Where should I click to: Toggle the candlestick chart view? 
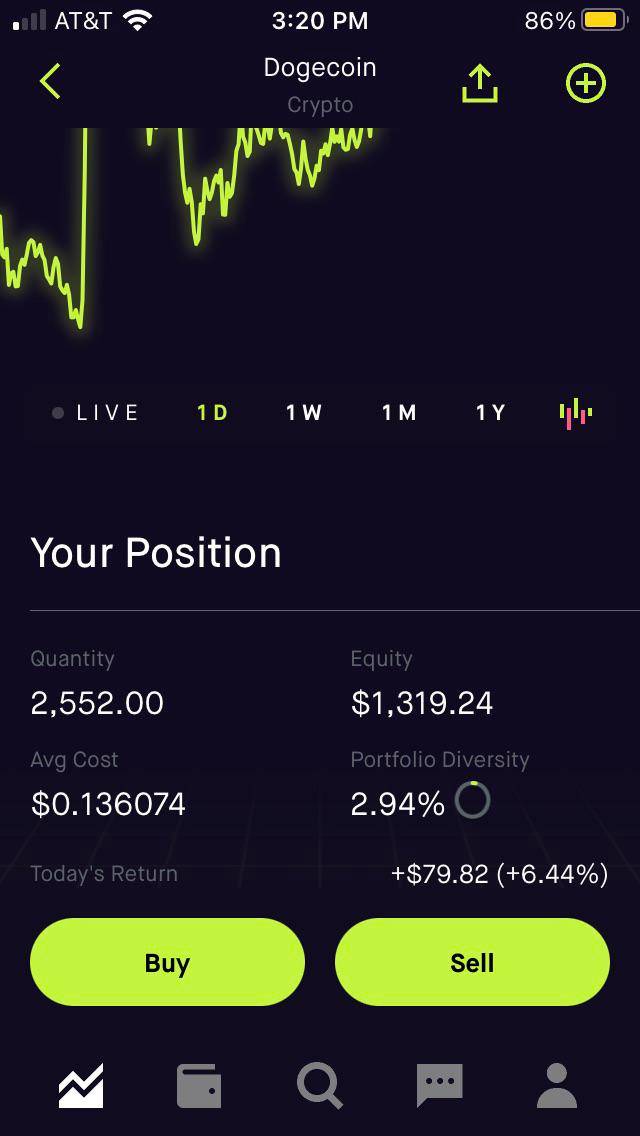tap(576, 413)
